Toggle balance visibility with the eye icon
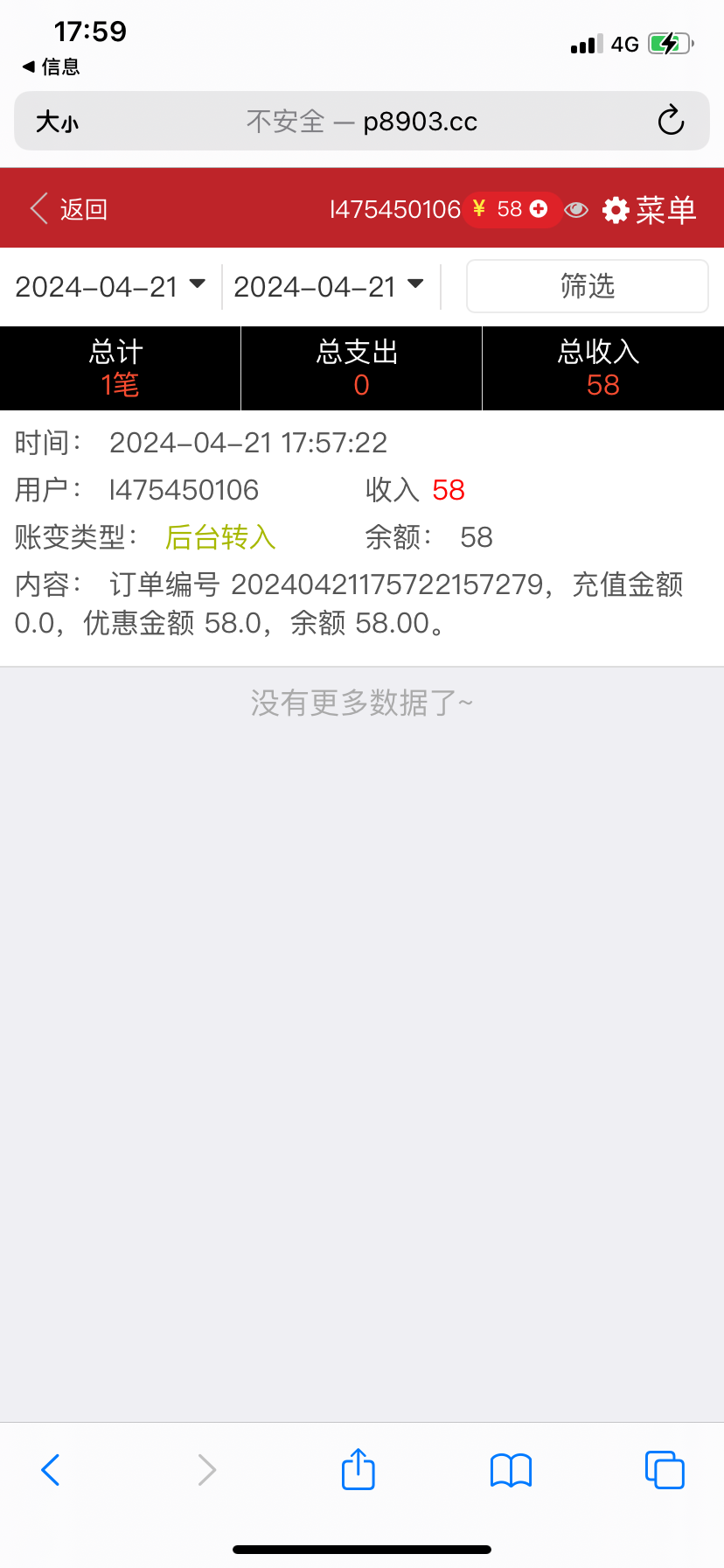 (576, 209)
